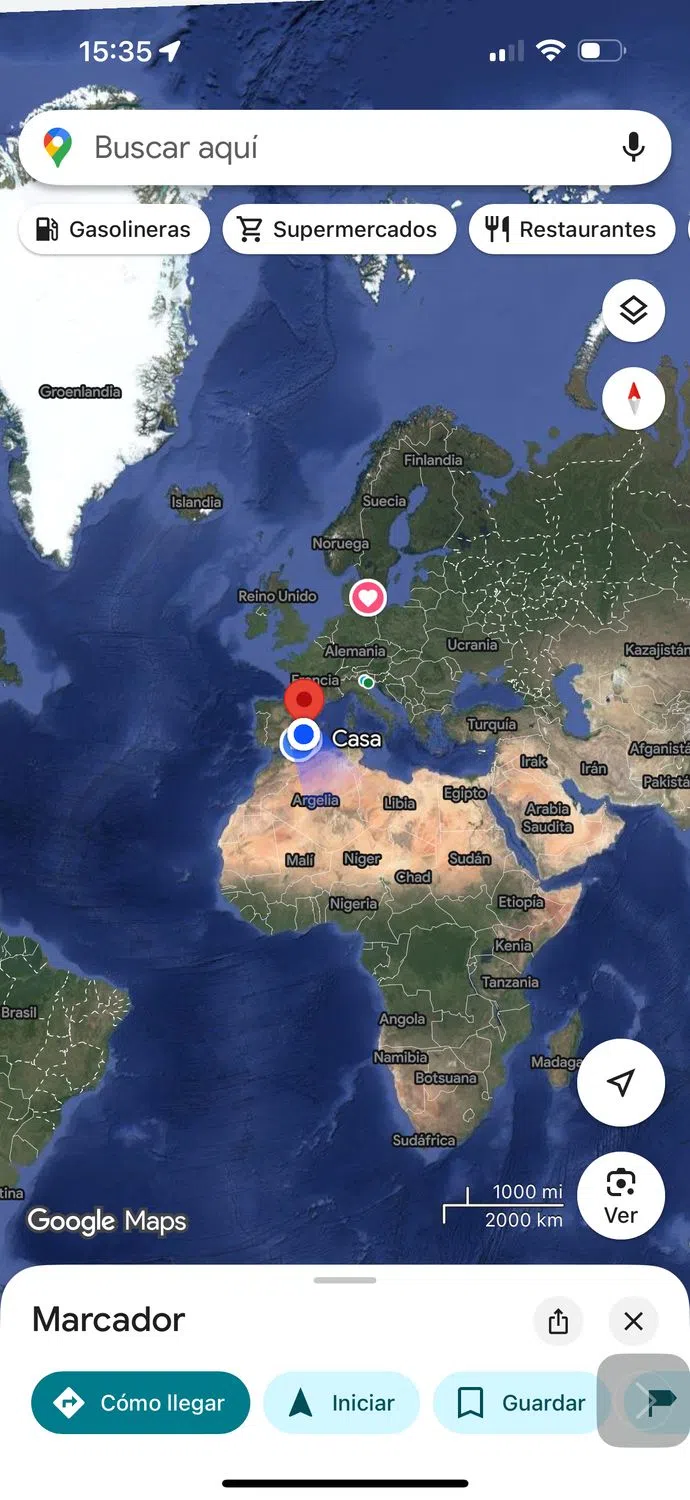Open the Ver camera lens button
This screenshot has height=1500, width=690.
(x=621, y=1195)
